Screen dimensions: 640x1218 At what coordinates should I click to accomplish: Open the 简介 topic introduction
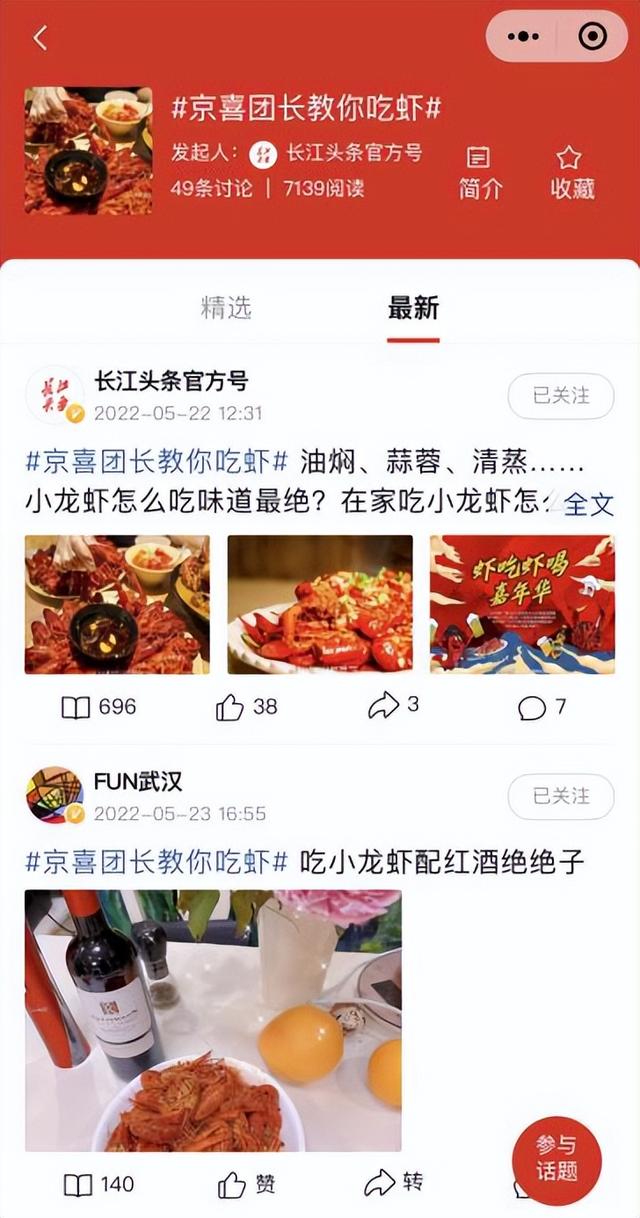(x=480, y=172)
